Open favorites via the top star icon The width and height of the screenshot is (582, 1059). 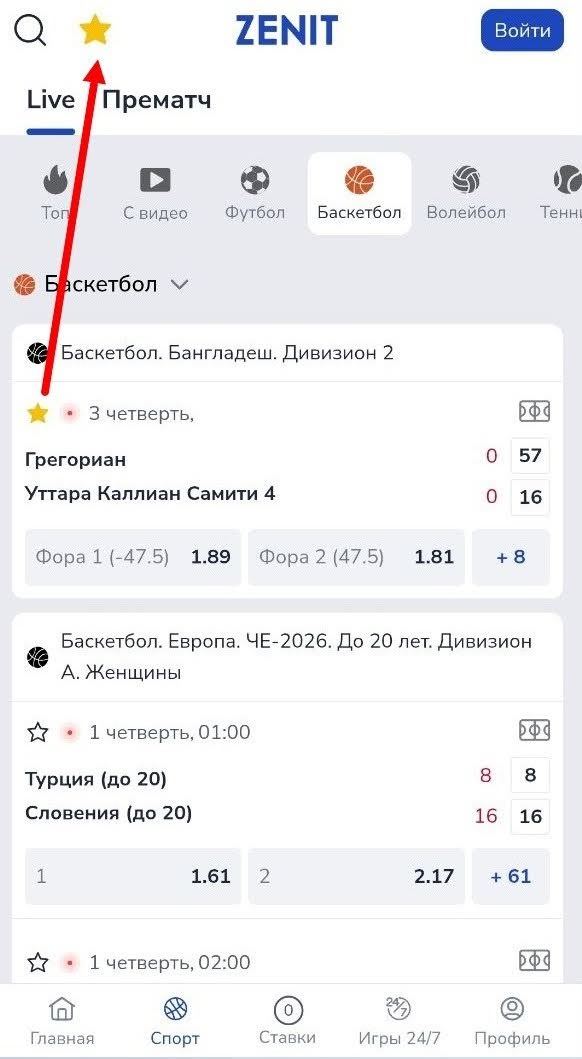95,30
